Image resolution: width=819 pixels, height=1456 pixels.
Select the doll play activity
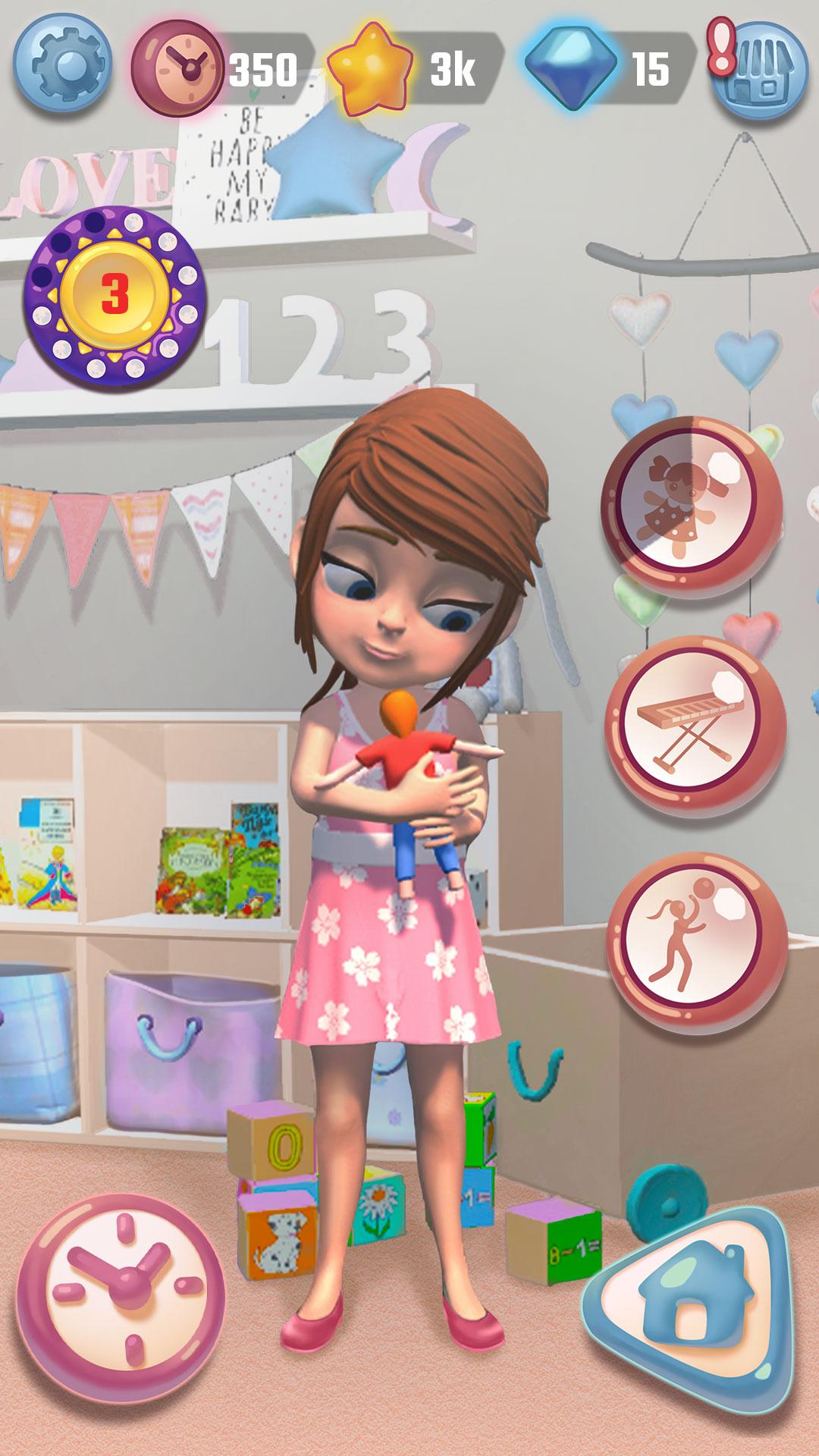click(691, 506)
